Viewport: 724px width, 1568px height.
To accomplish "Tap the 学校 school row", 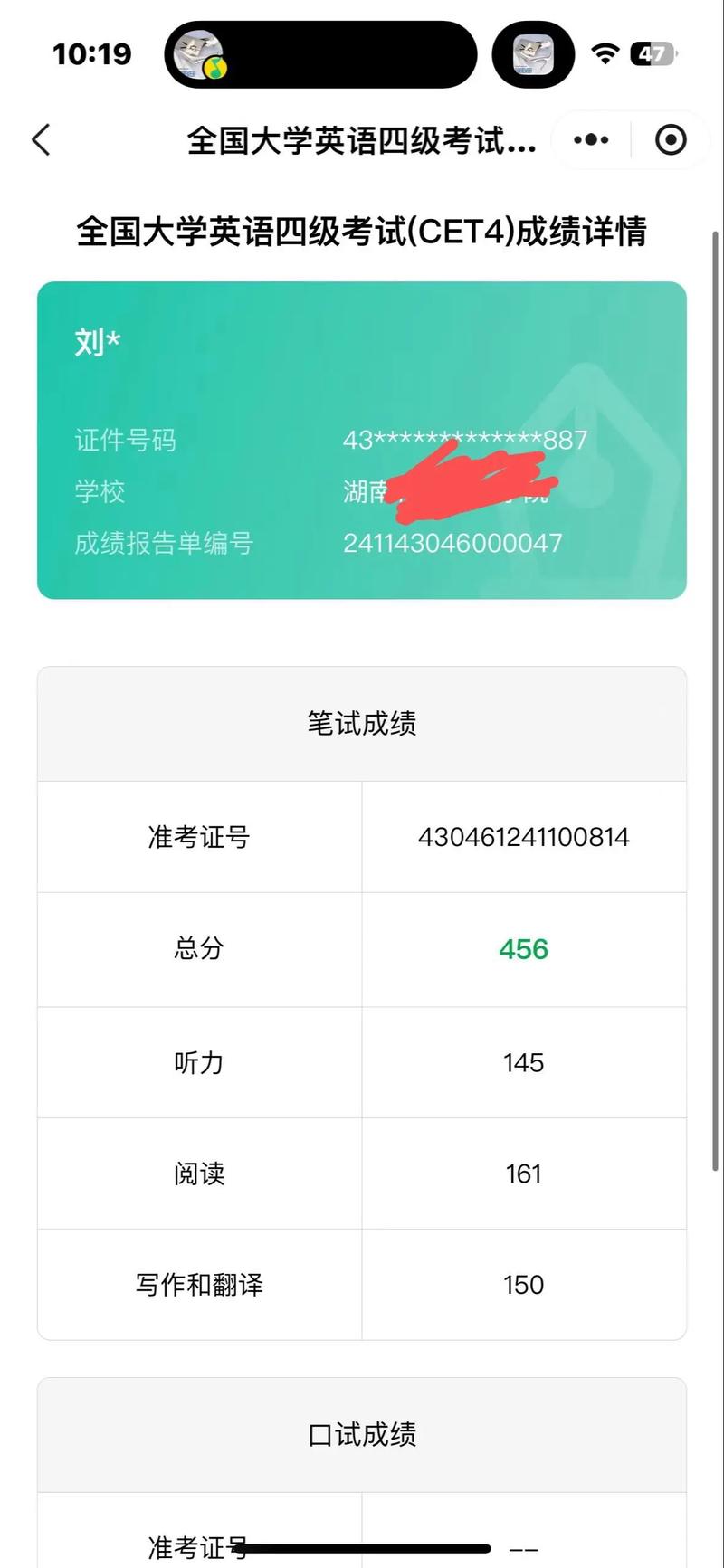I will (x=100, y=491).
